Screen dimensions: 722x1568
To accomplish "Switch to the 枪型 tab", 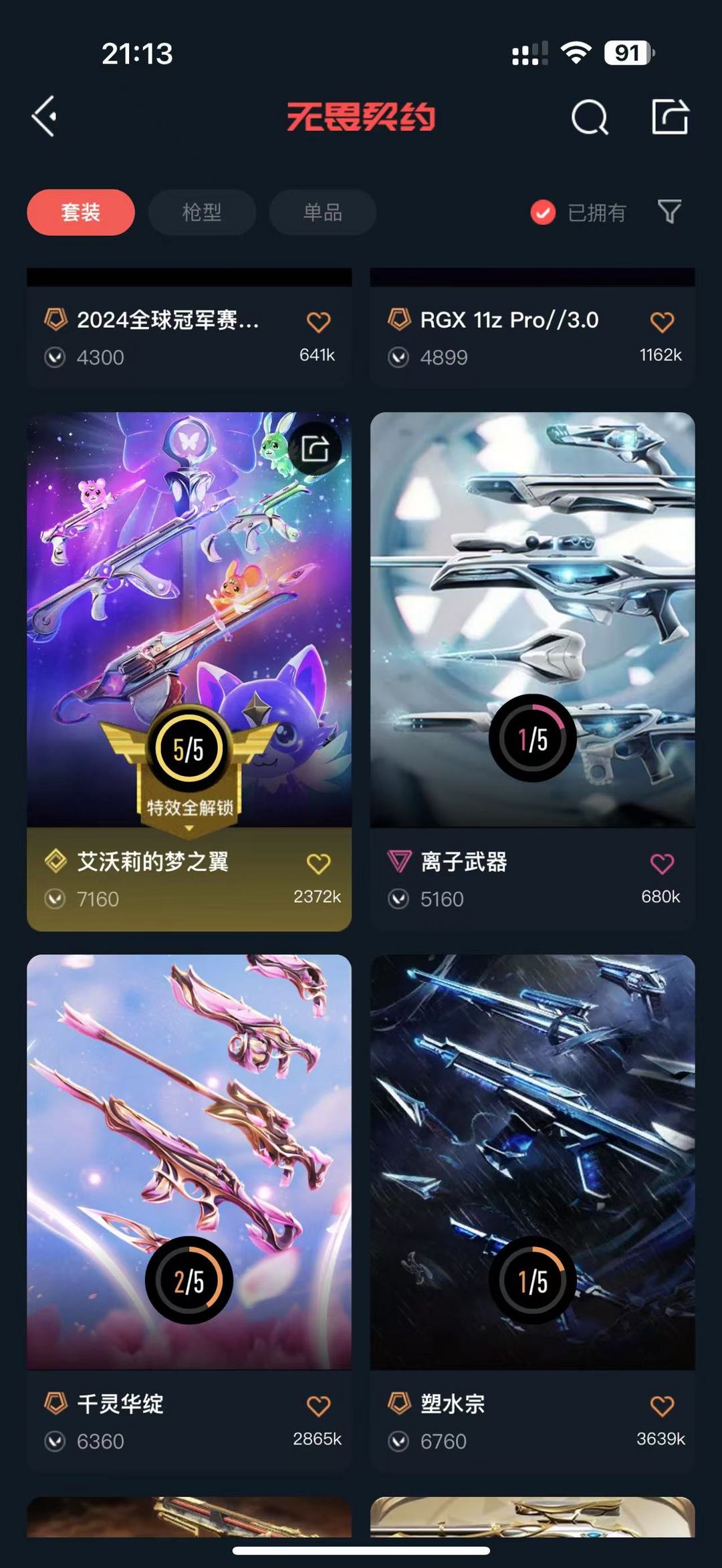I will (202, 213).
